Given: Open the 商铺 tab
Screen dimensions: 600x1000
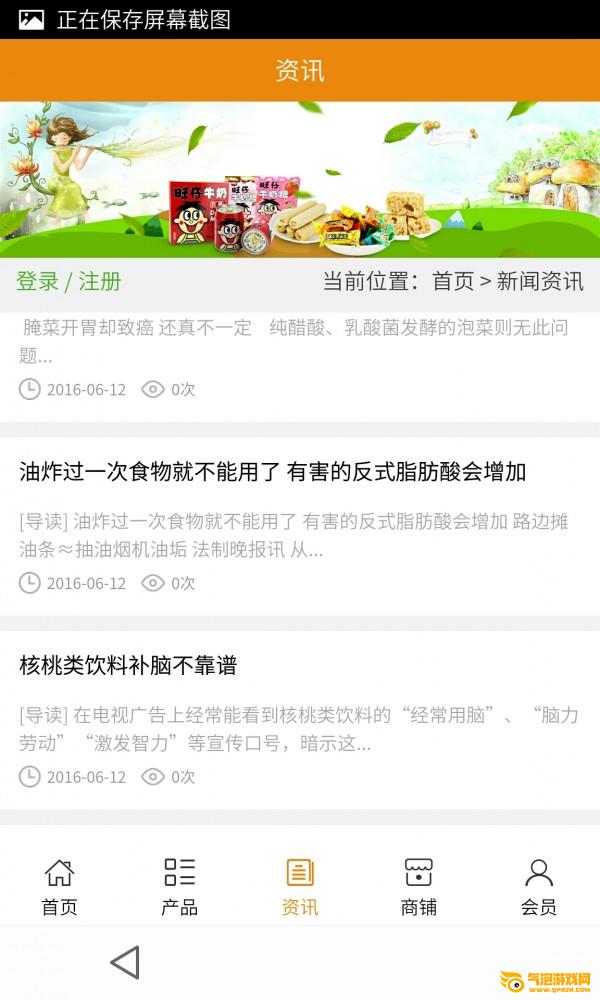Looking at the screenshot, I should pos(419,887).
